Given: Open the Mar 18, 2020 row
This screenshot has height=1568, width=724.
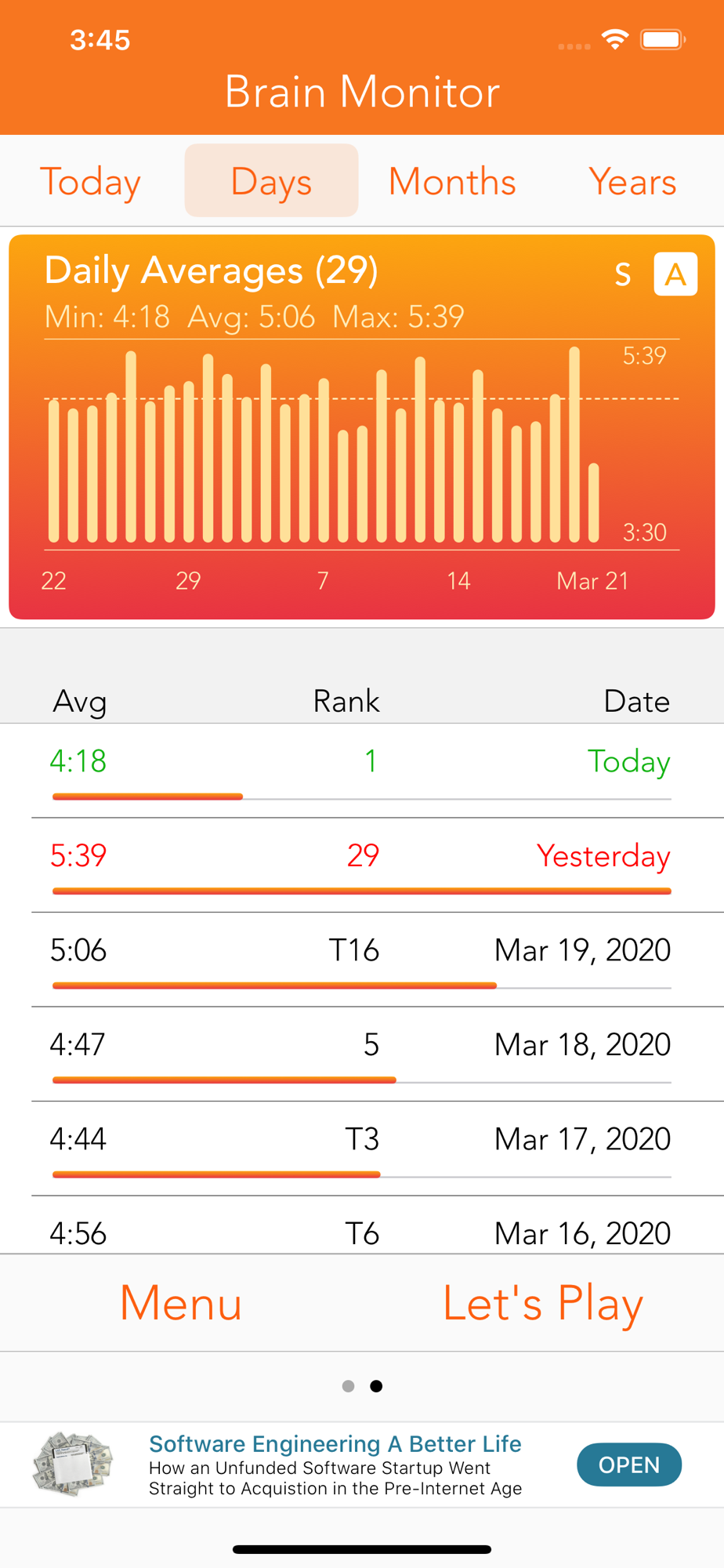Looking at the screenshot, I should [x=362, y=1054].
